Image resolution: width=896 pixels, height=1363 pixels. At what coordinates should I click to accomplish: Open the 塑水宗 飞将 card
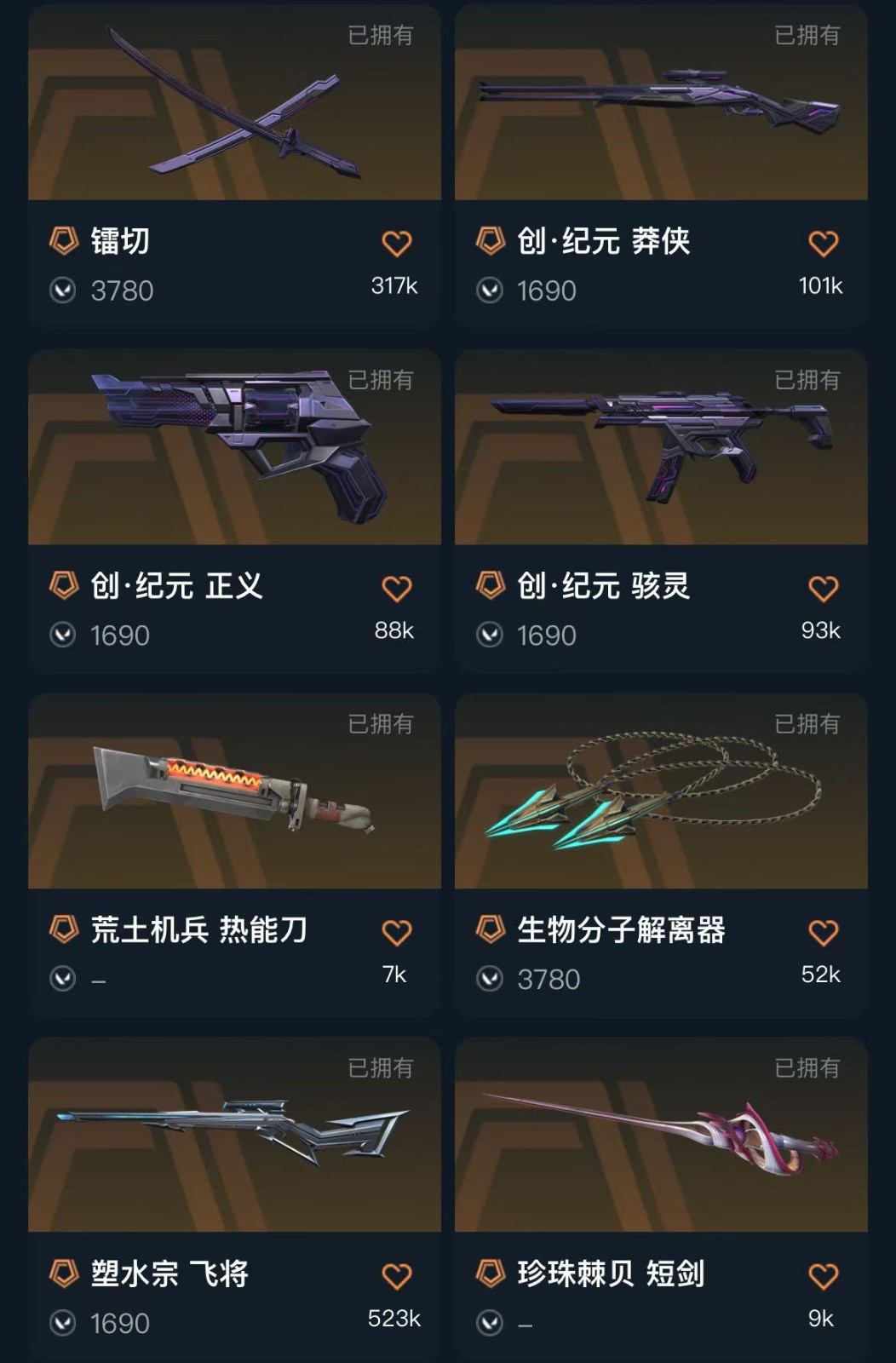pyautogui.click(x=234, y=1143)
